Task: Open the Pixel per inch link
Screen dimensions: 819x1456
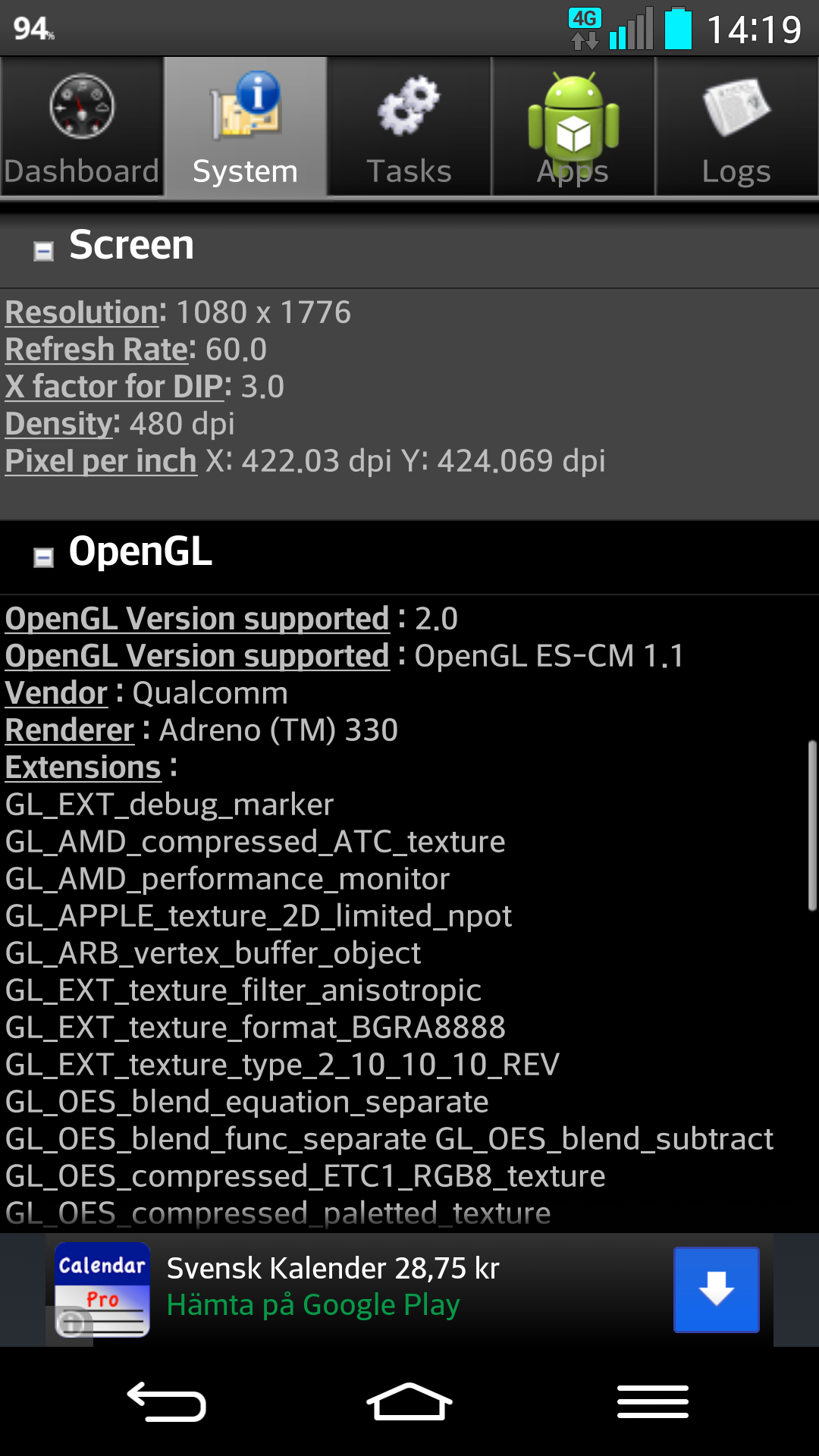Action: click(101, 461)
